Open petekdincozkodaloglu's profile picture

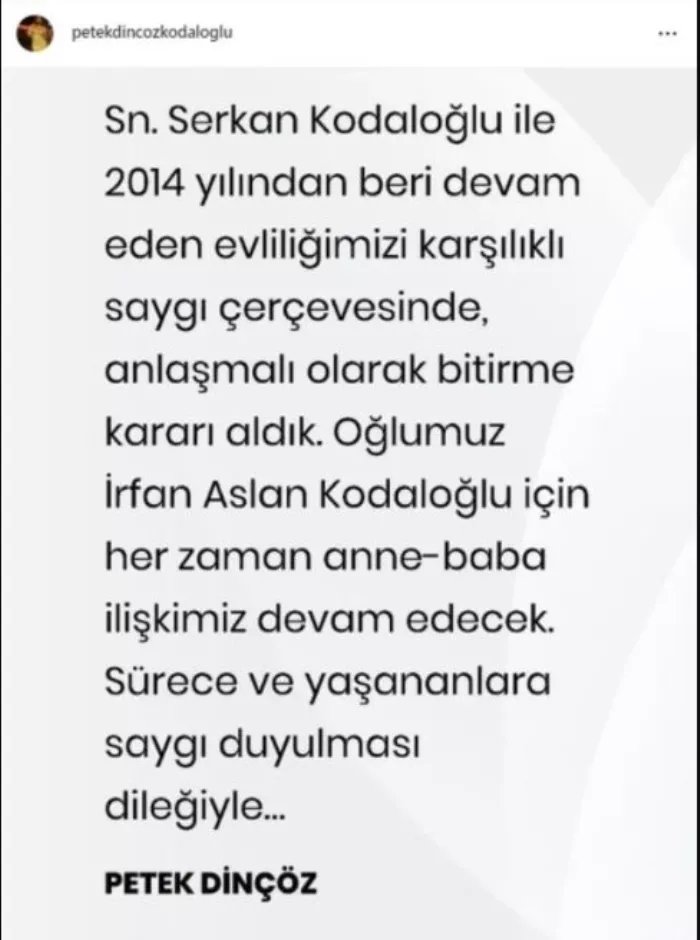(x=34, y=33)
